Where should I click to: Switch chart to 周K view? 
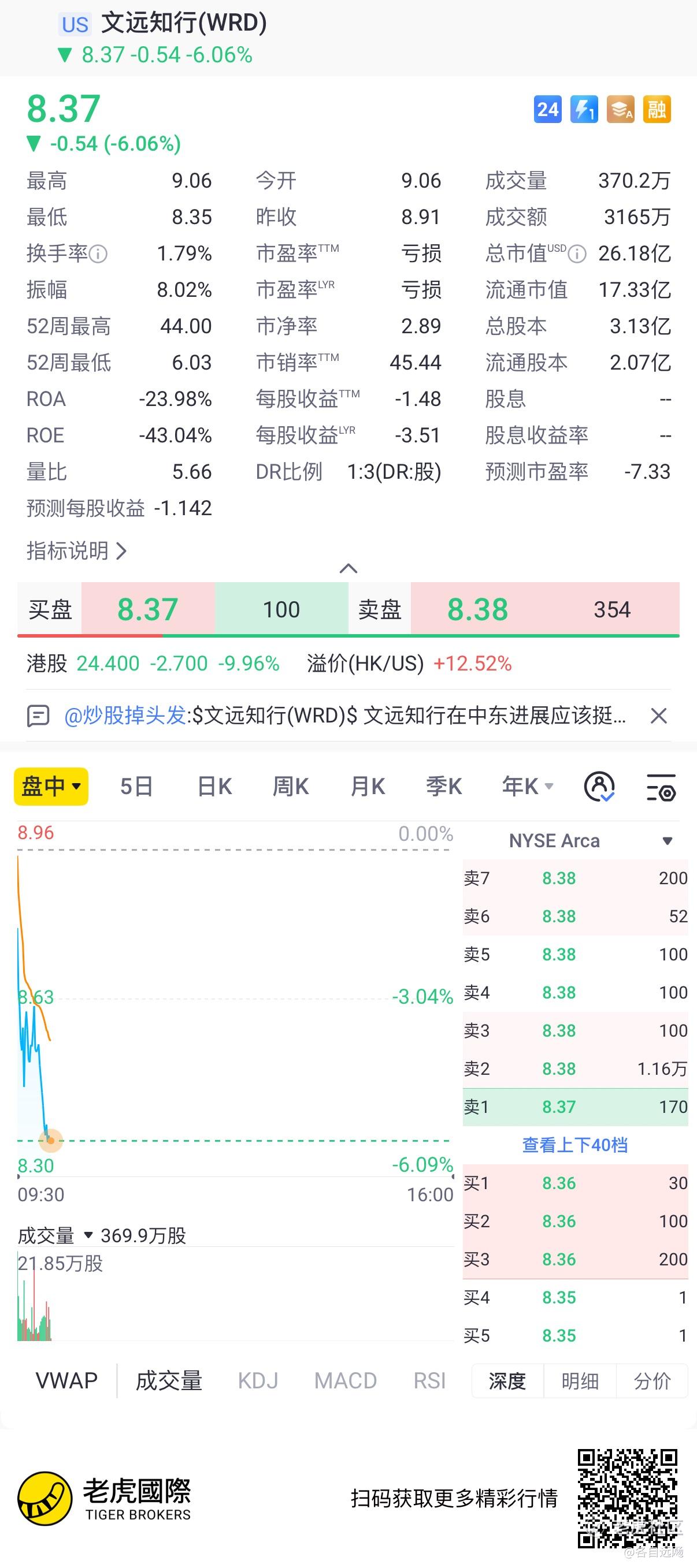coord(291,787)
